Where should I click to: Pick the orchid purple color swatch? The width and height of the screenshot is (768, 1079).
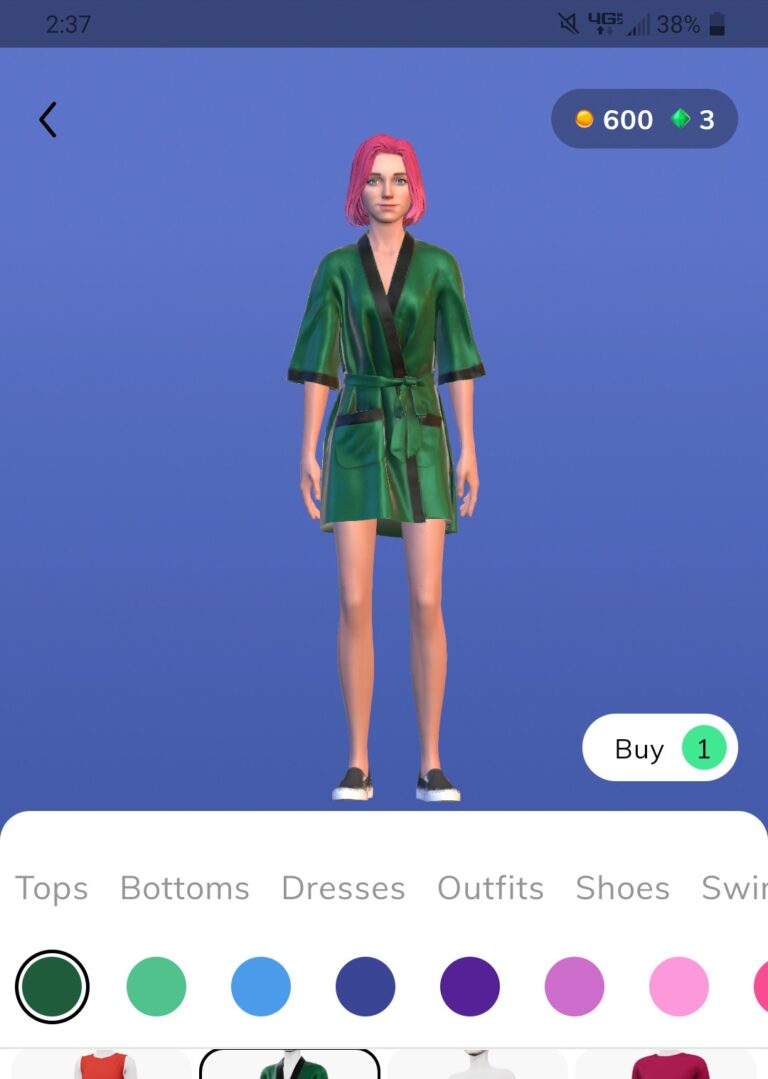(x=574, y=987)
